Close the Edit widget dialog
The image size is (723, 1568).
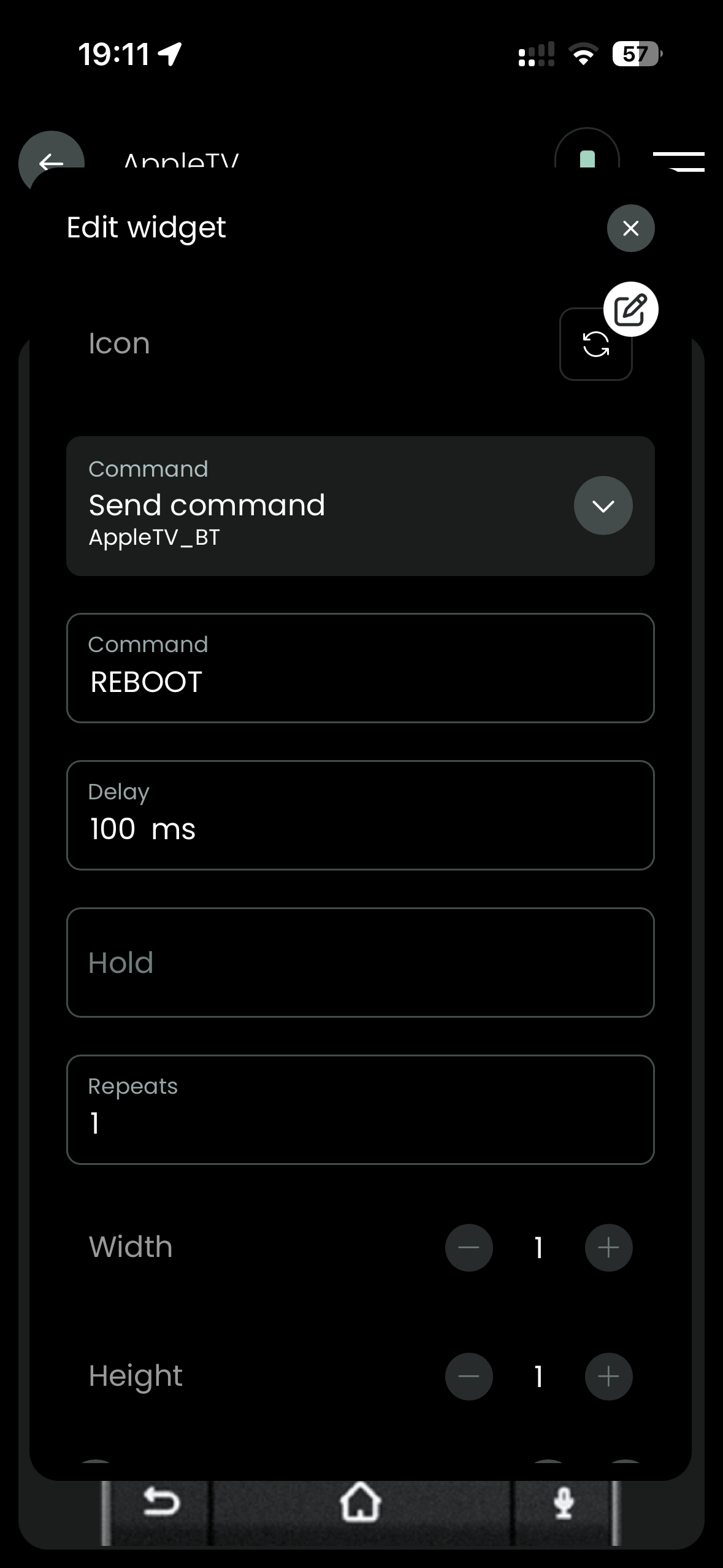[630, 228]
